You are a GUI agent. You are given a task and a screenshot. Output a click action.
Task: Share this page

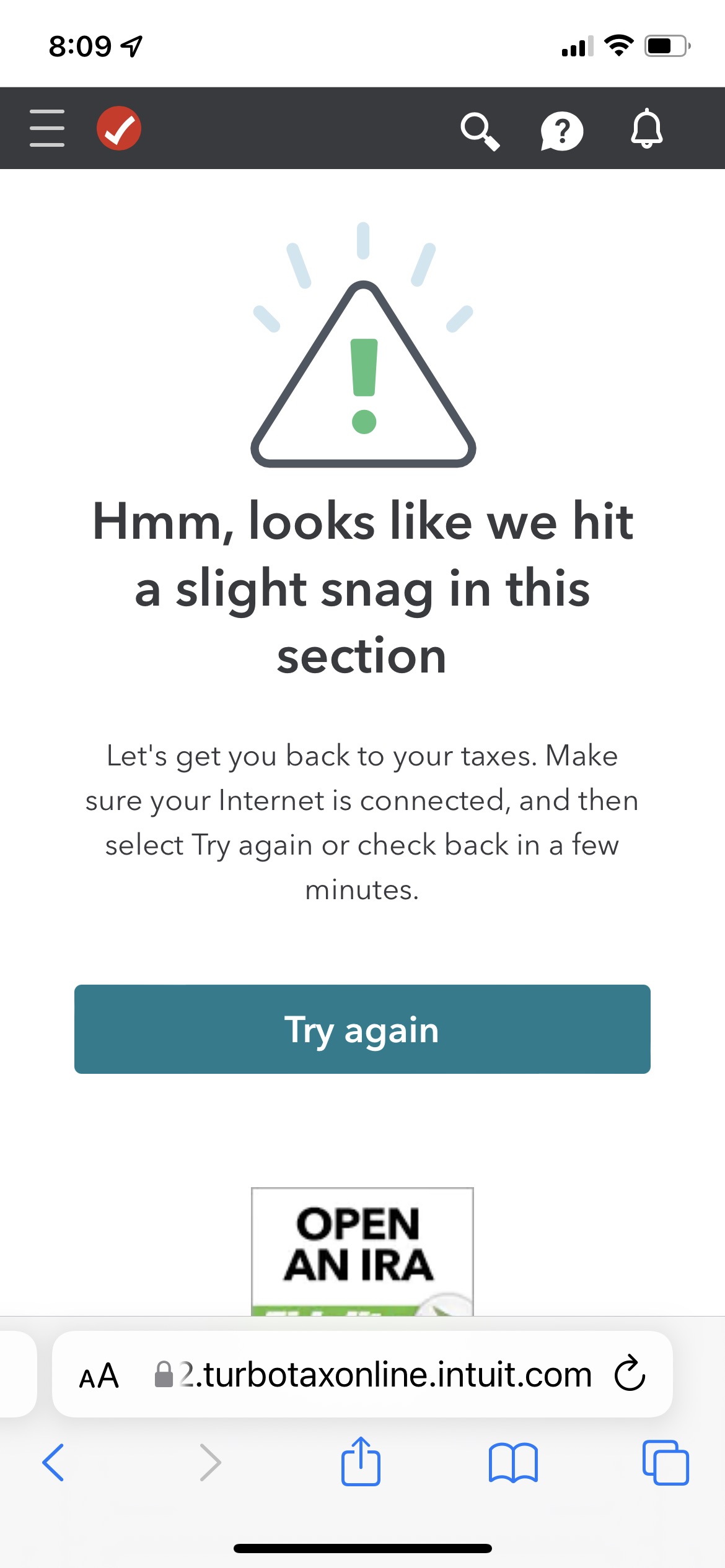point(361,1461)
